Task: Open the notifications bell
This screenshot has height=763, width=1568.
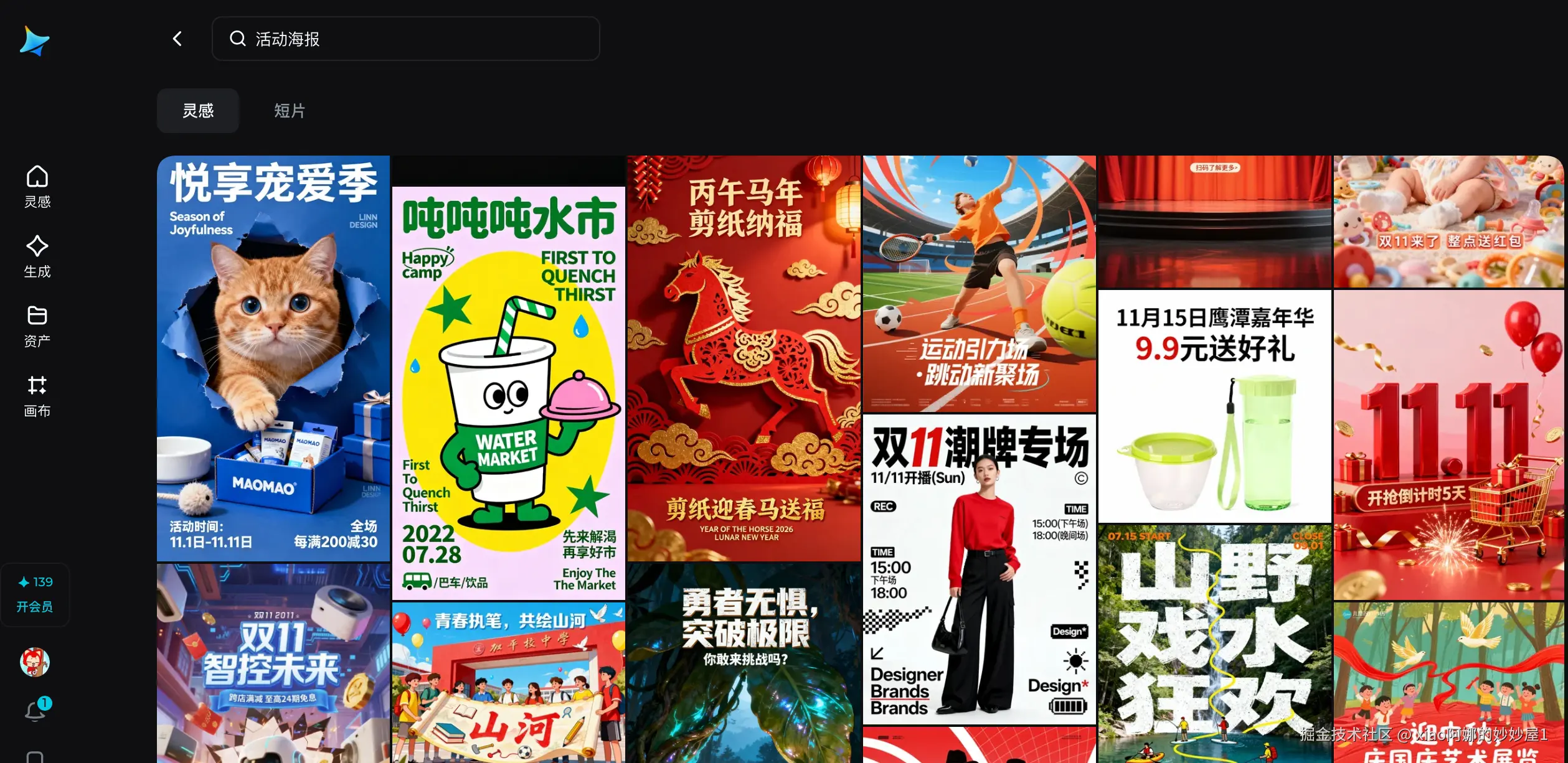Action: pyautogui.click(x=35, y=711)
